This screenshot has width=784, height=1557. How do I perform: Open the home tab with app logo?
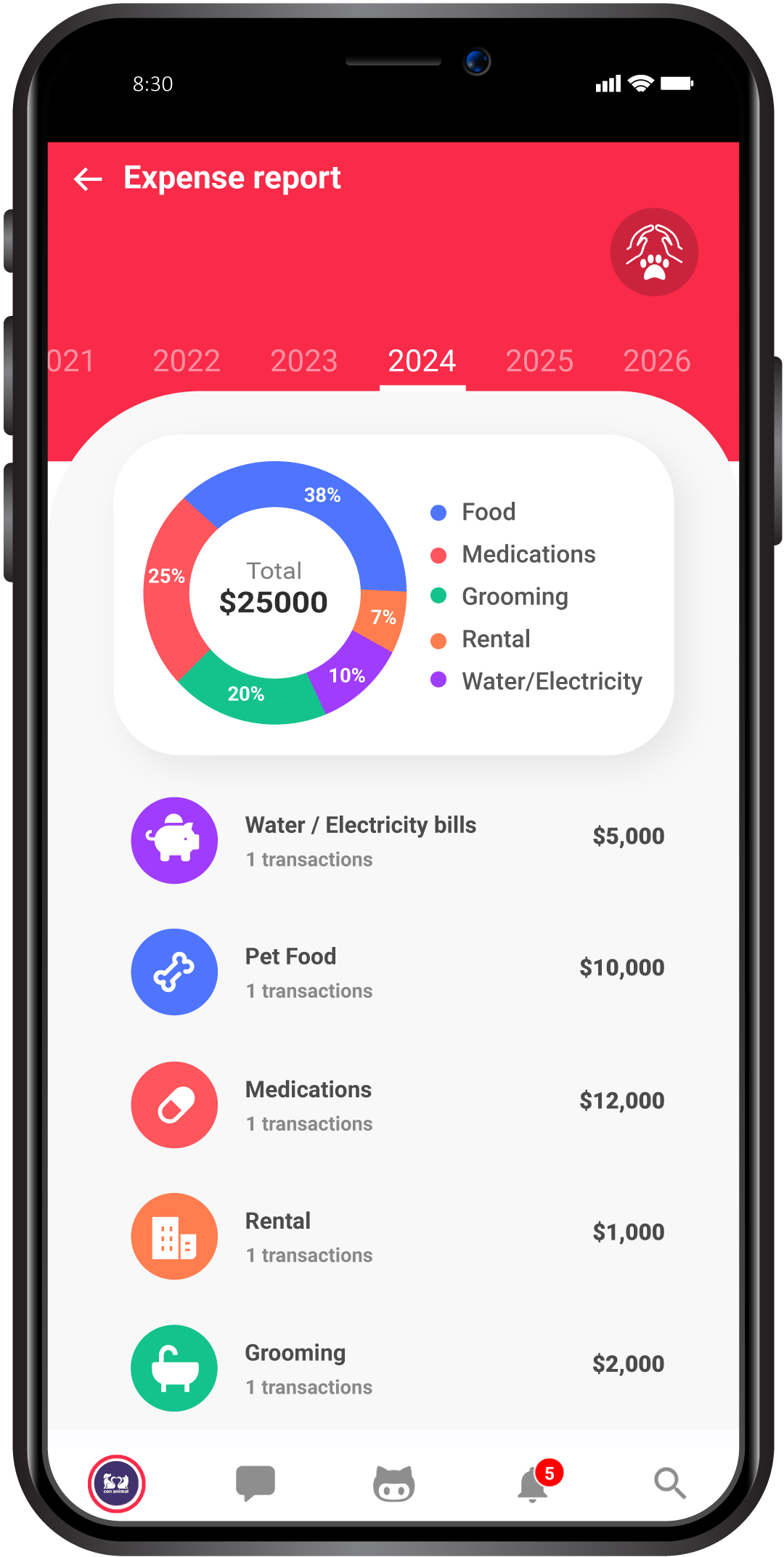[117, 1483]
